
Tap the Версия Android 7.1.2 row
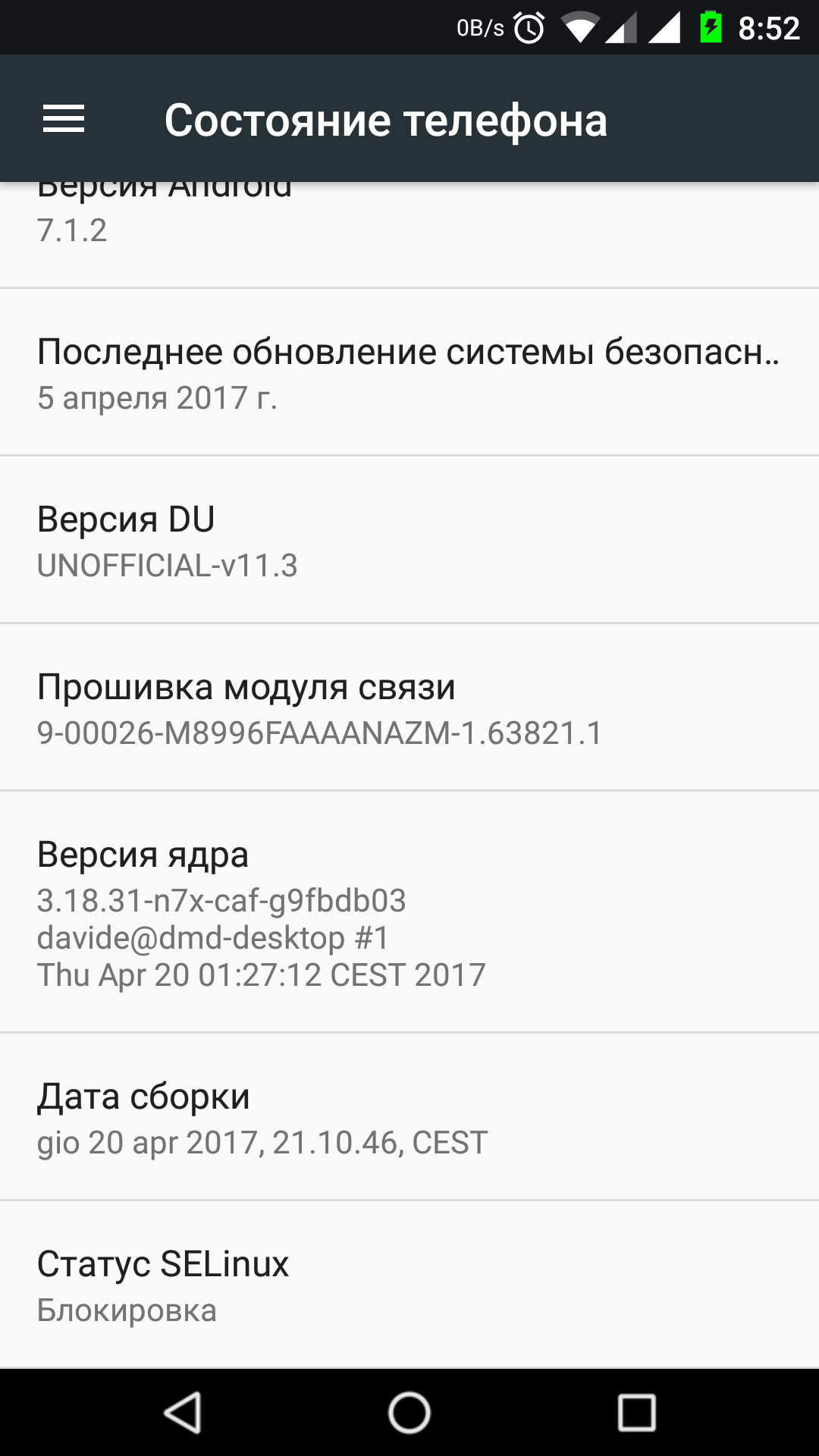[x=409, y=234]
